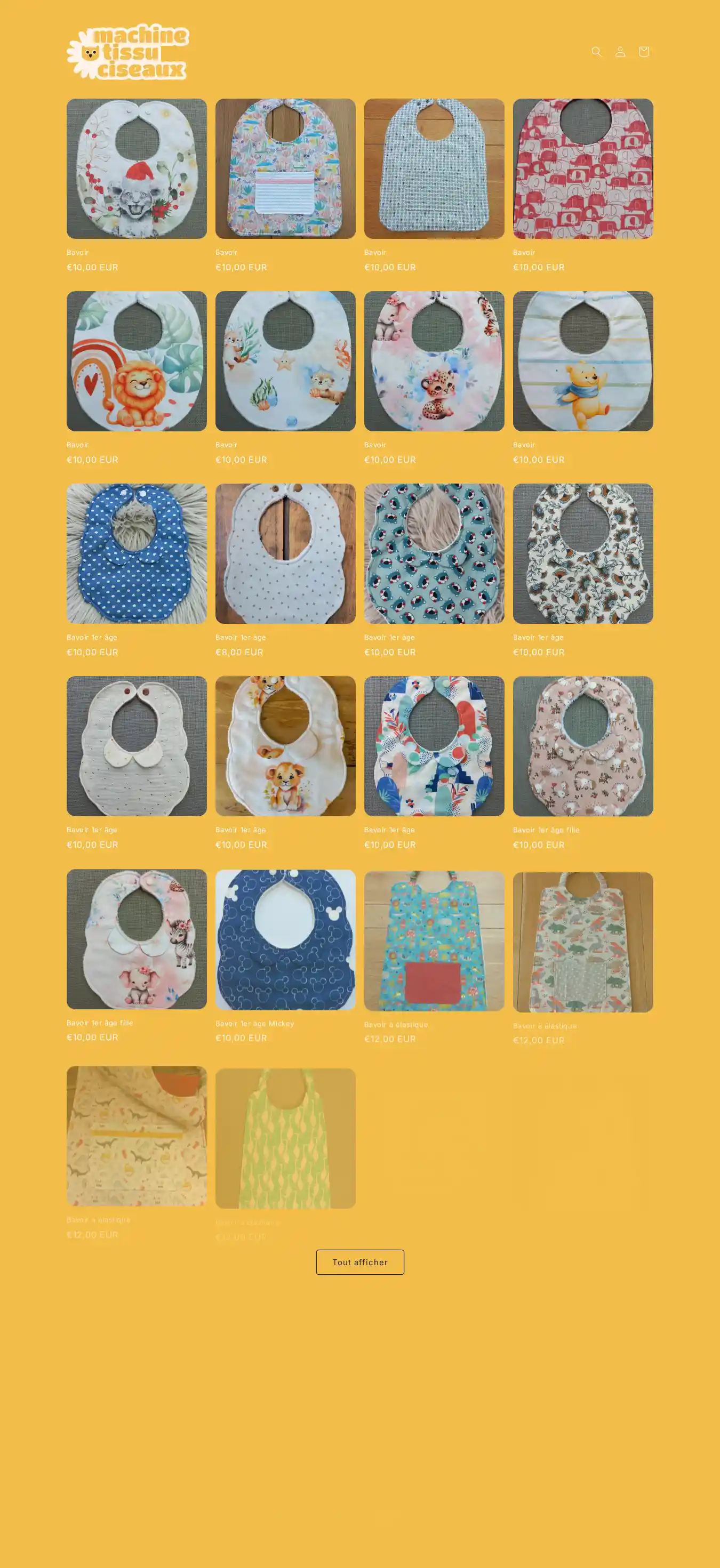Open the dinosaur print Bavoir à élastique
Viewport: 720px width, 1568px height.
[582, 942]
